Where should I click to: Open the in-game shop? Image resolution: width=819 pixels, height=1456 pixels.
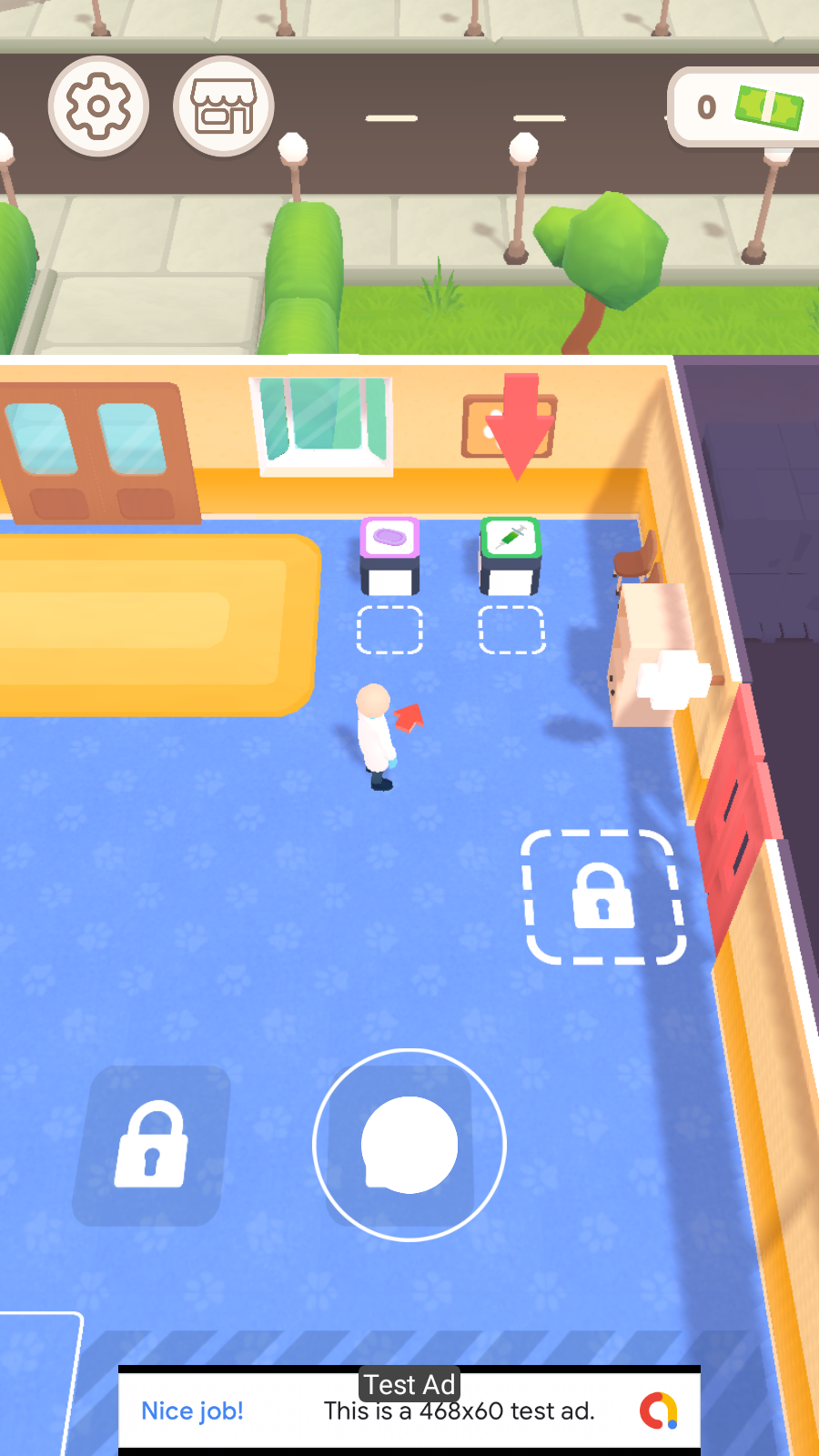pyautogui.click(x=221, y=106)
